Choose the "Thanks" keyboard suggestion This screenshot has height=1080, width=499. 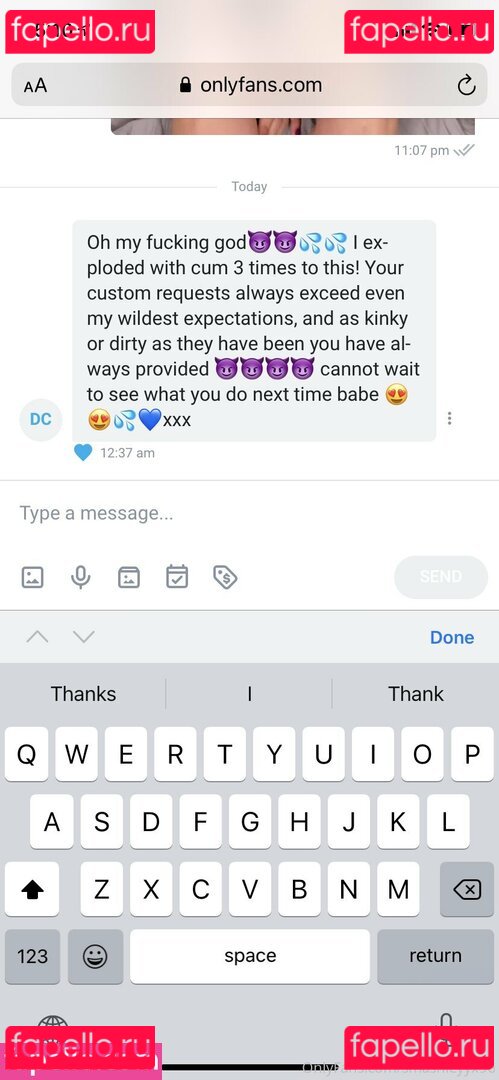[83, 694]
